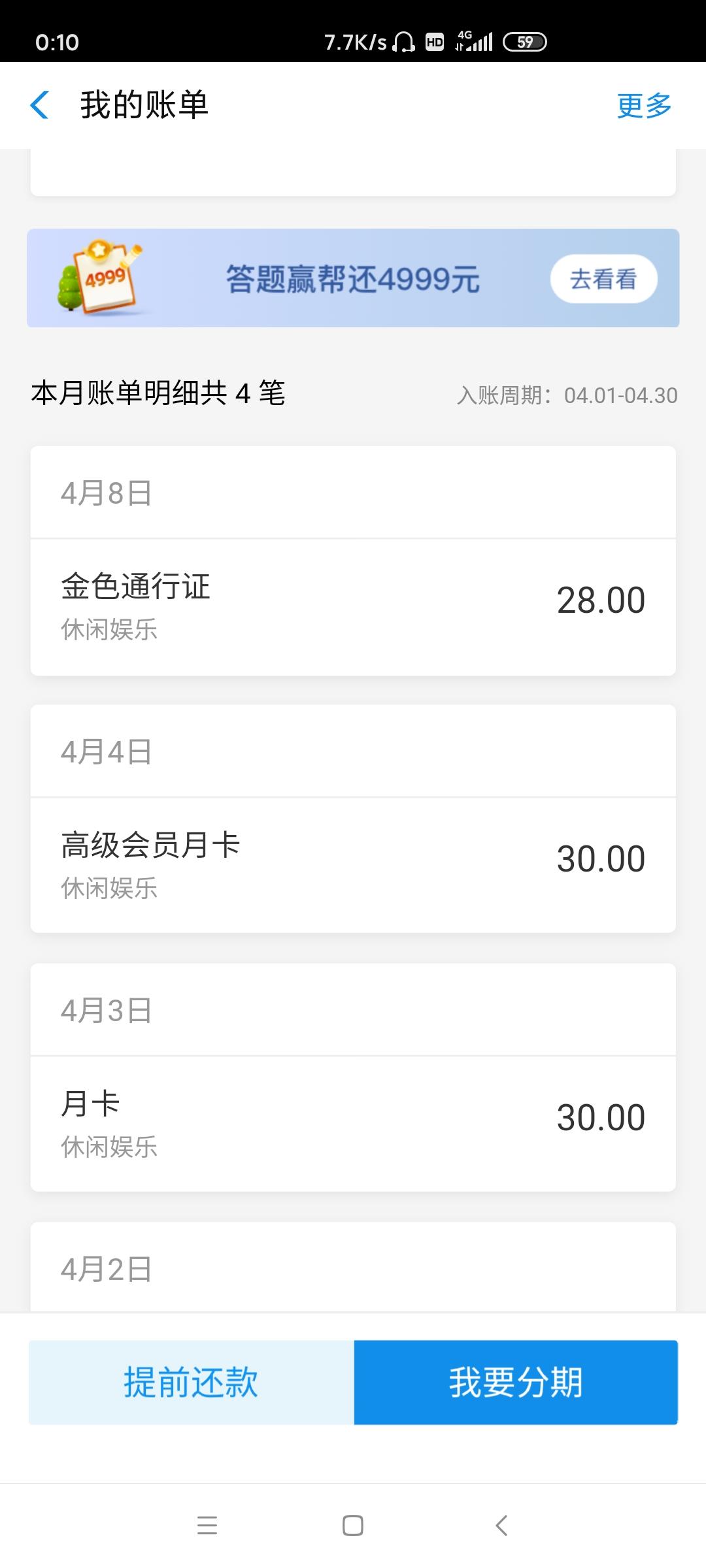This screenshot has width=706, height=1568.
Task: View the 高级会员月卡 bill entry
Action: pos(353,864)
